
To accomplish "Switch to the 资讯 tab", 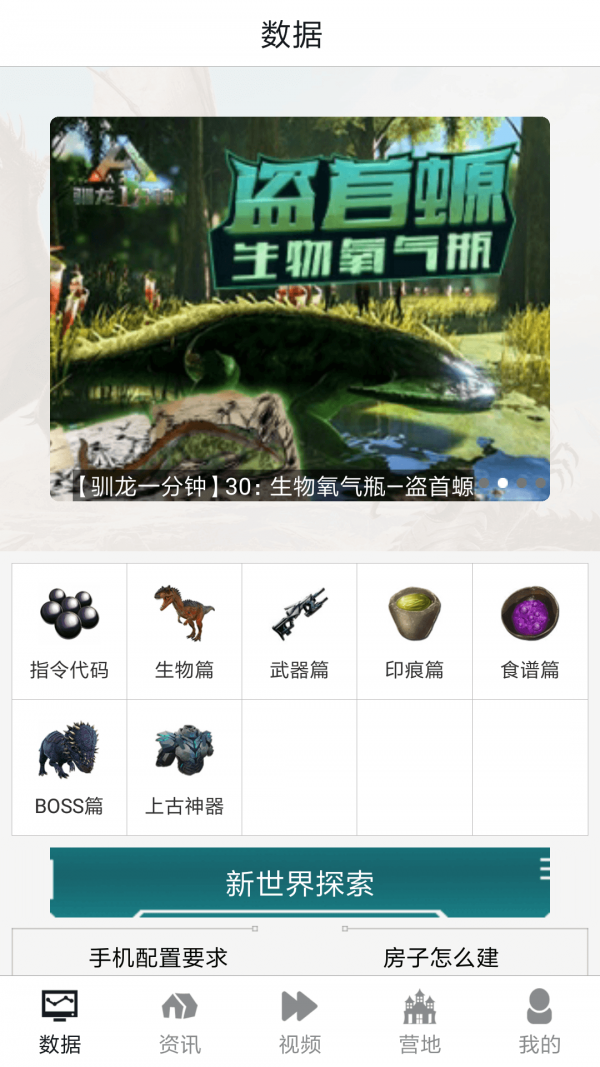I will (x=180, y=1021).
